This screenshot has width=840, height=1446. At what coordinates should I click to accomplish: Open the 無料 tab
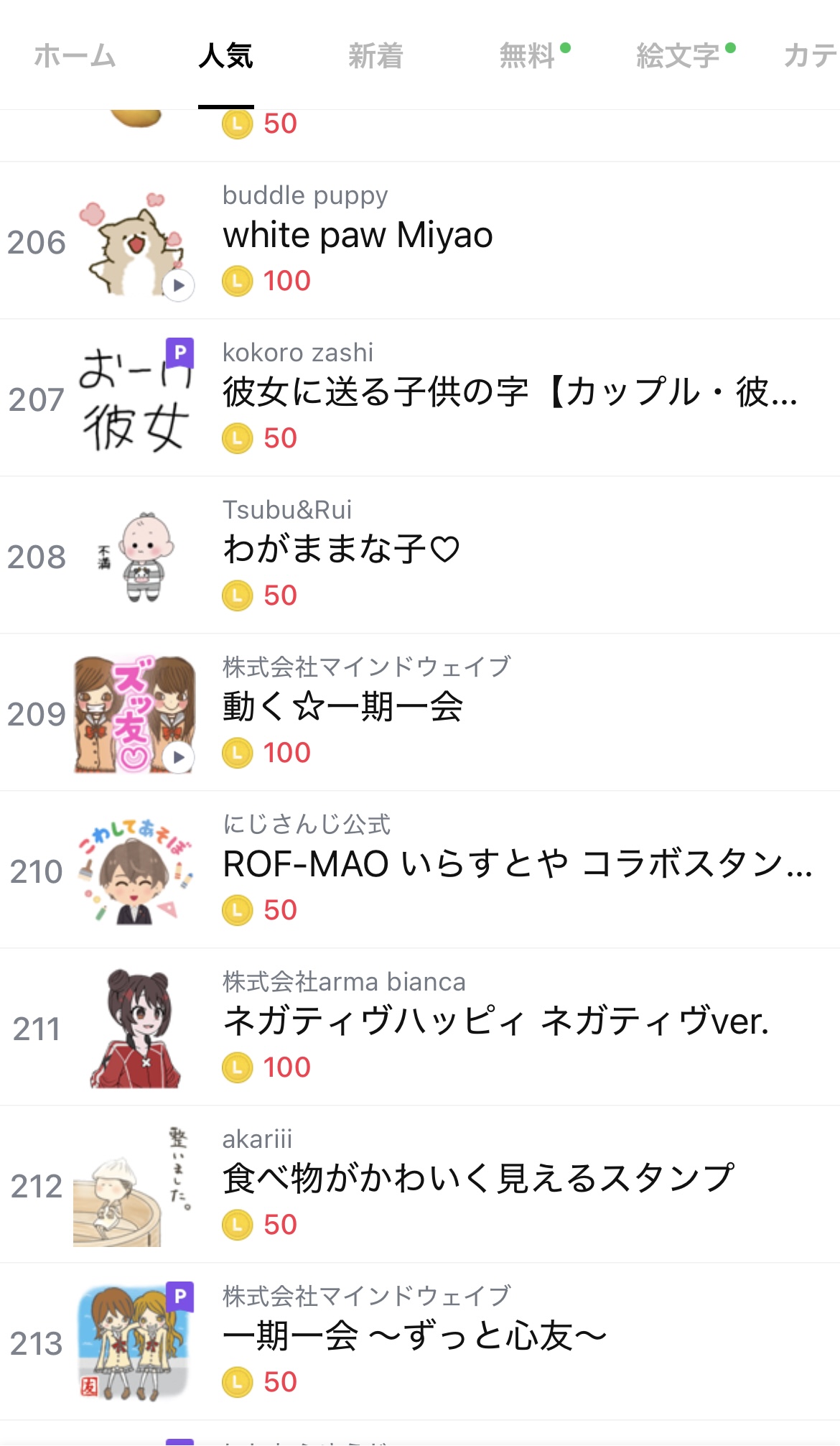pos(528,56)
